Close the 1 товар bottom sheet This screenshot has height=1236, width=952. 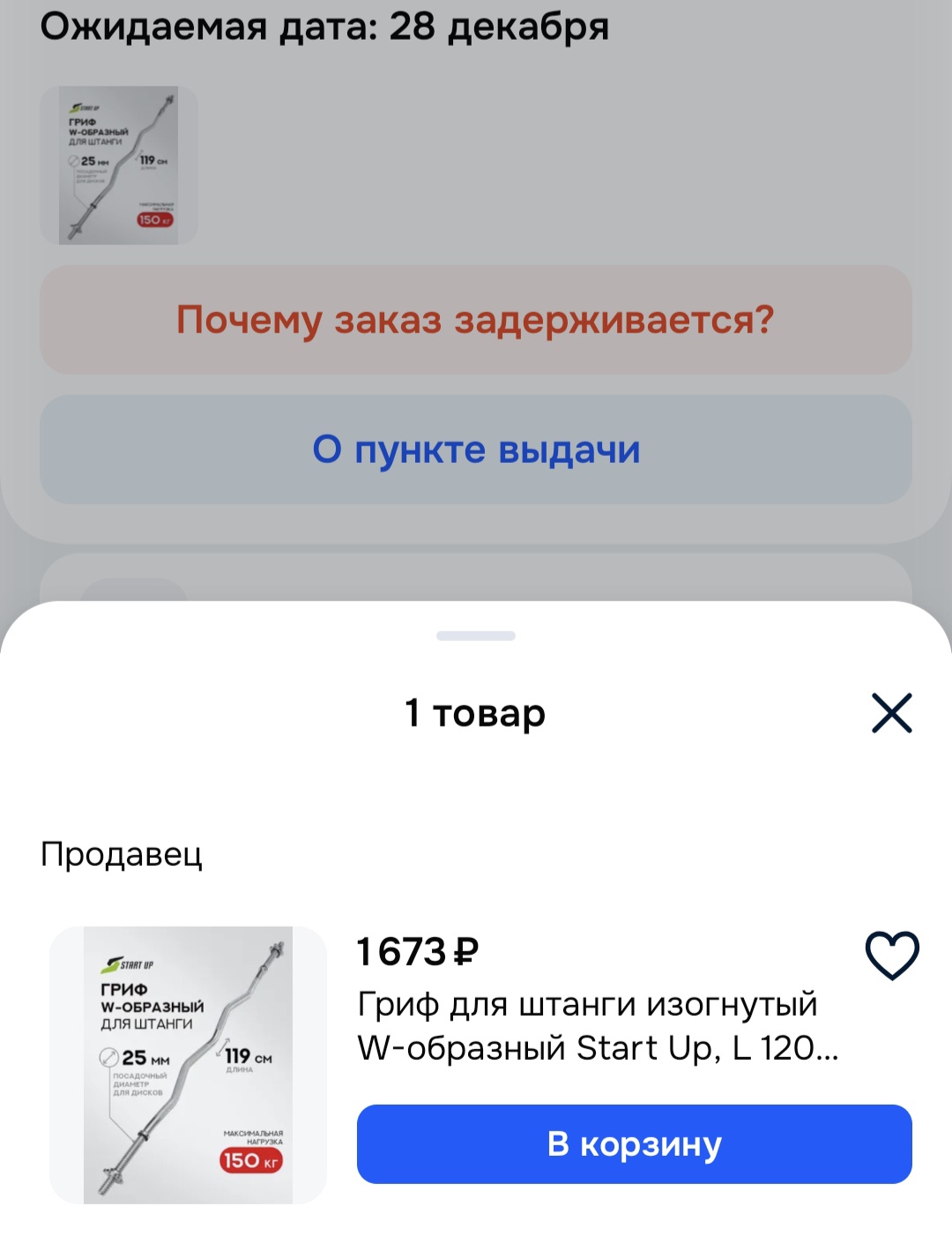[891, 713]
